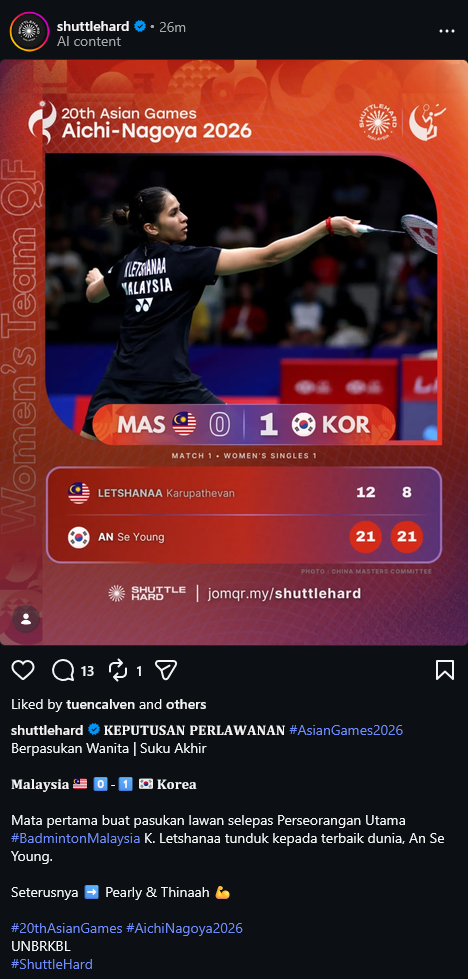The width and height of the screenshot is (468, 979).
Task: Open the #BadmintonMalaysia hashtag
Action: point(76,839)
